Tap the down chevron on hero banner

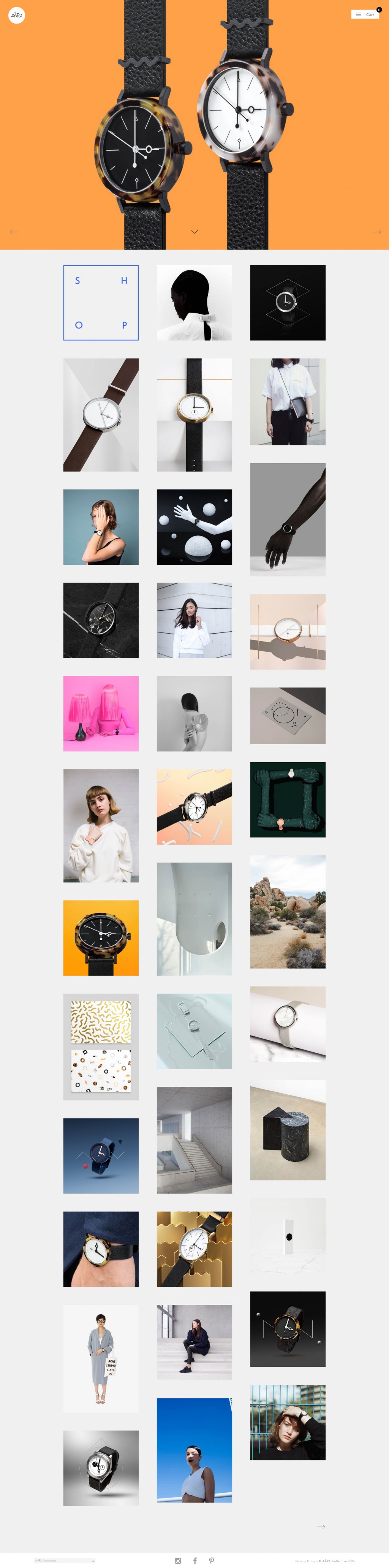194,232
